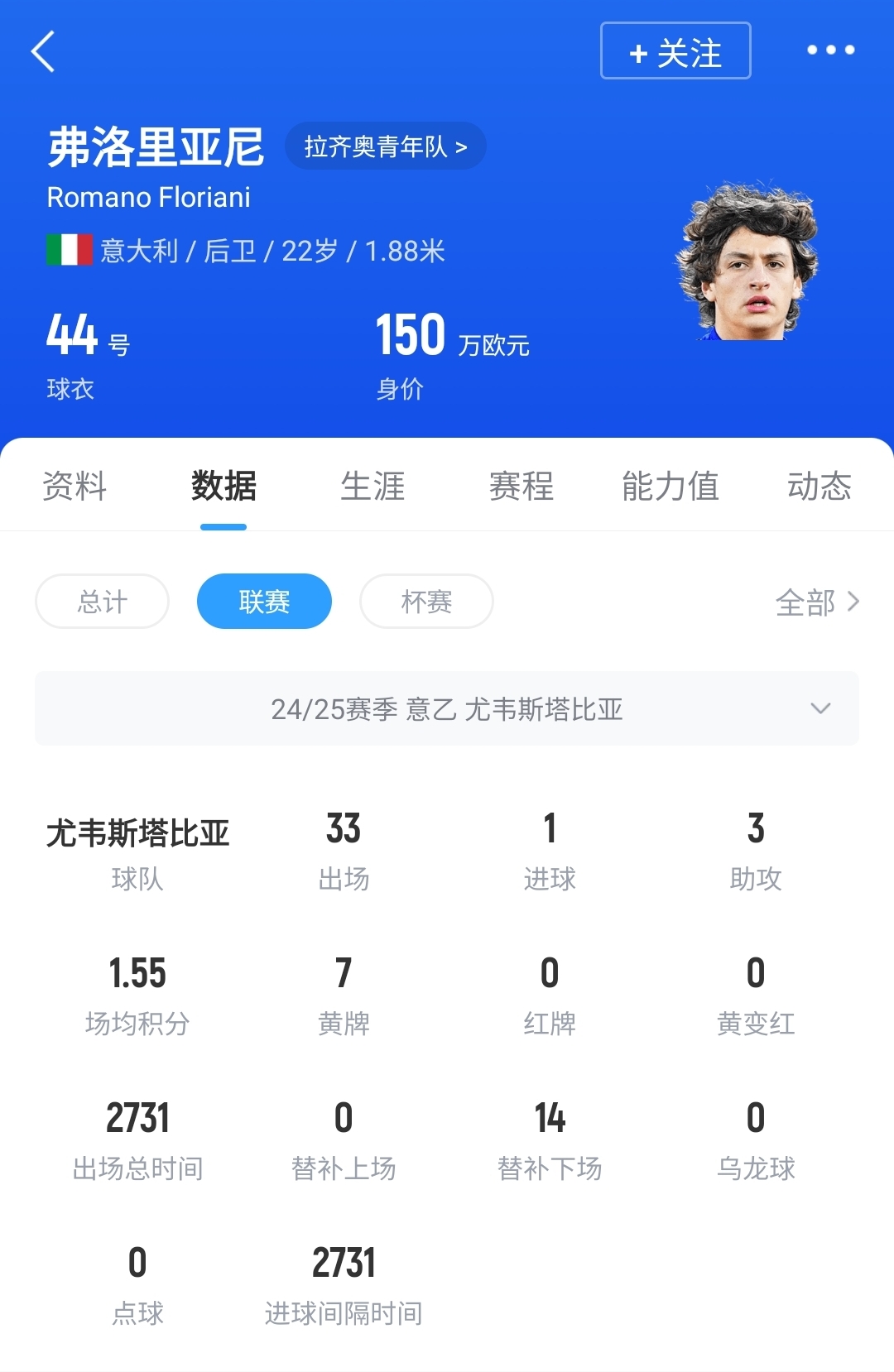The width and height of the screenshot is (894, 1372).
Task: Select the 联赛 filter chip
Action: point(264,602)
